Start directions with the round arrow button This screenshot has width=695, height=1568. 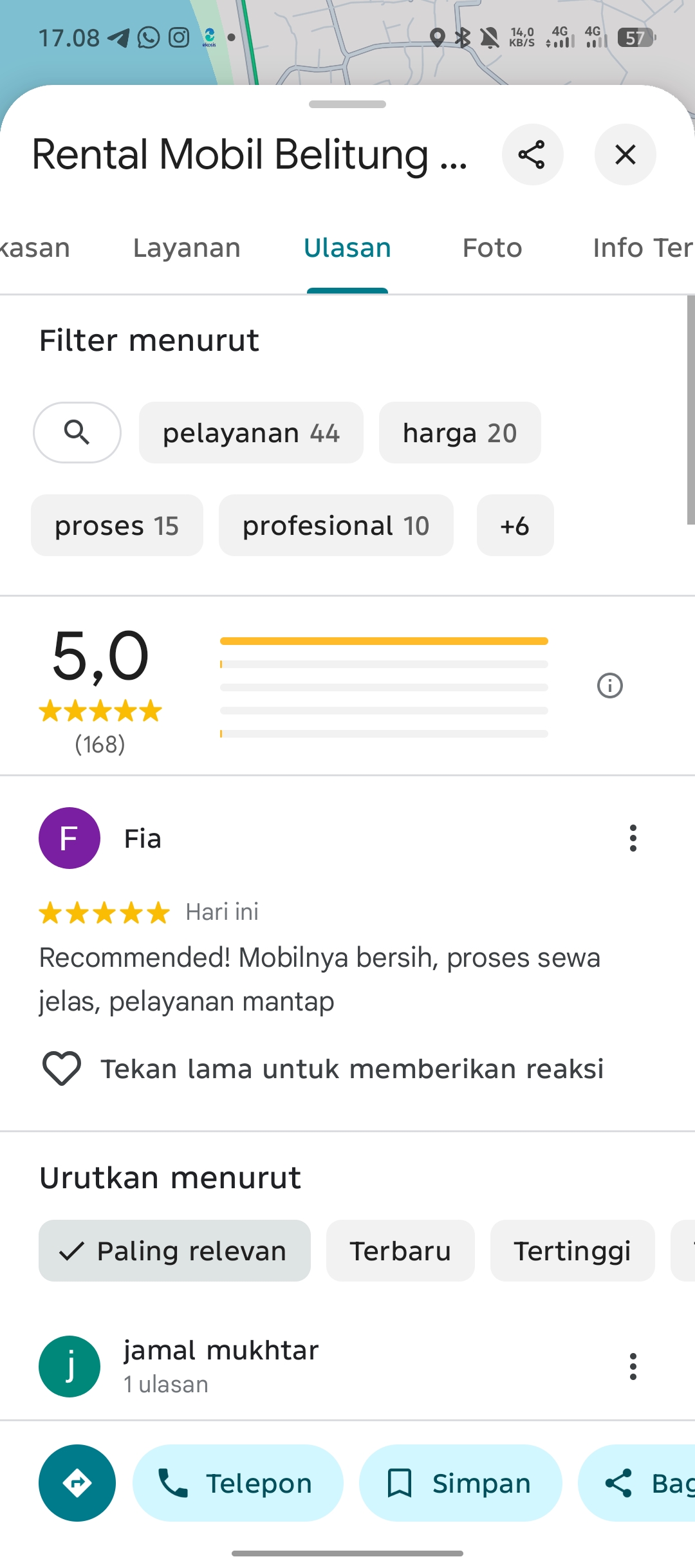click(77, 1483)
